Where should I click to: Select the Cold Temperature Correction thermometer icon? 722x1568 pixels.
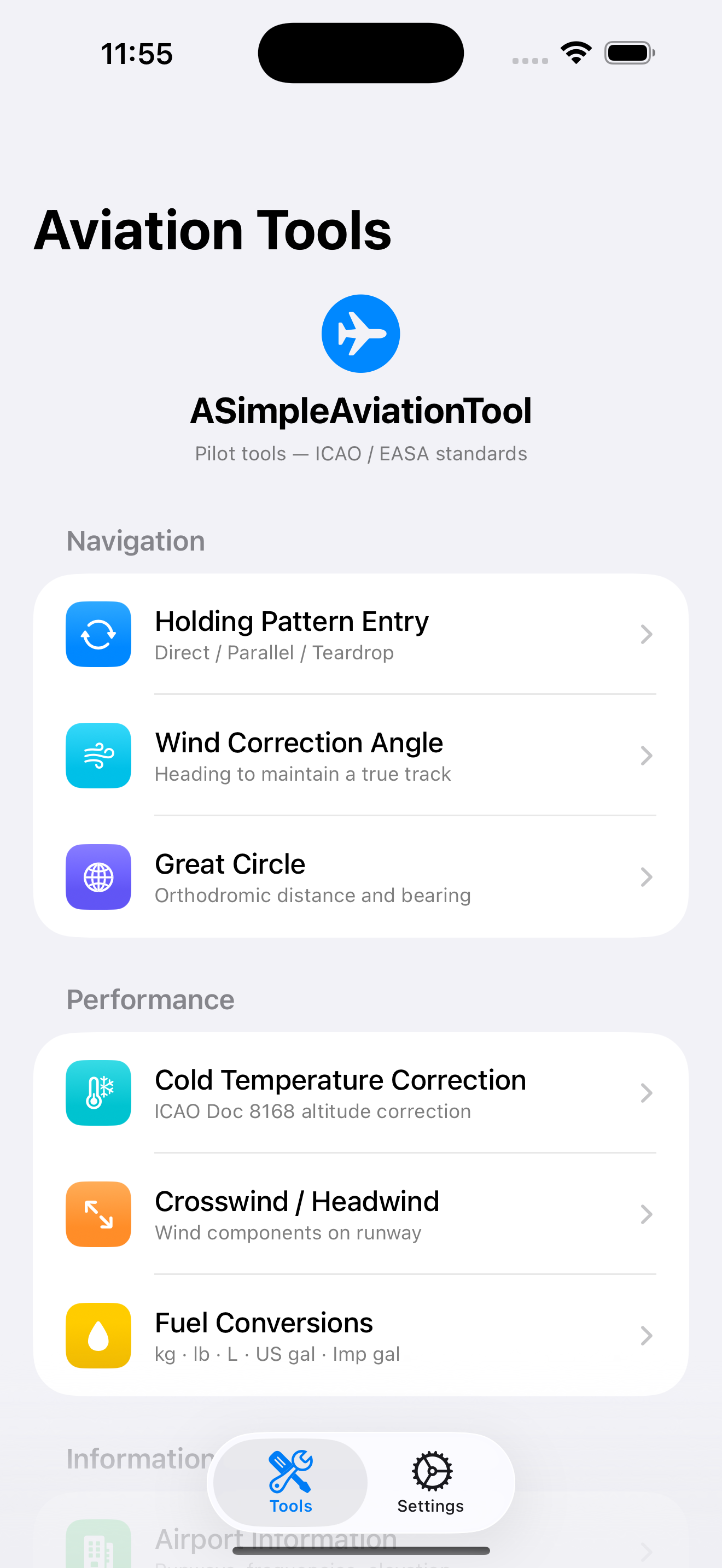point(98,1092)
